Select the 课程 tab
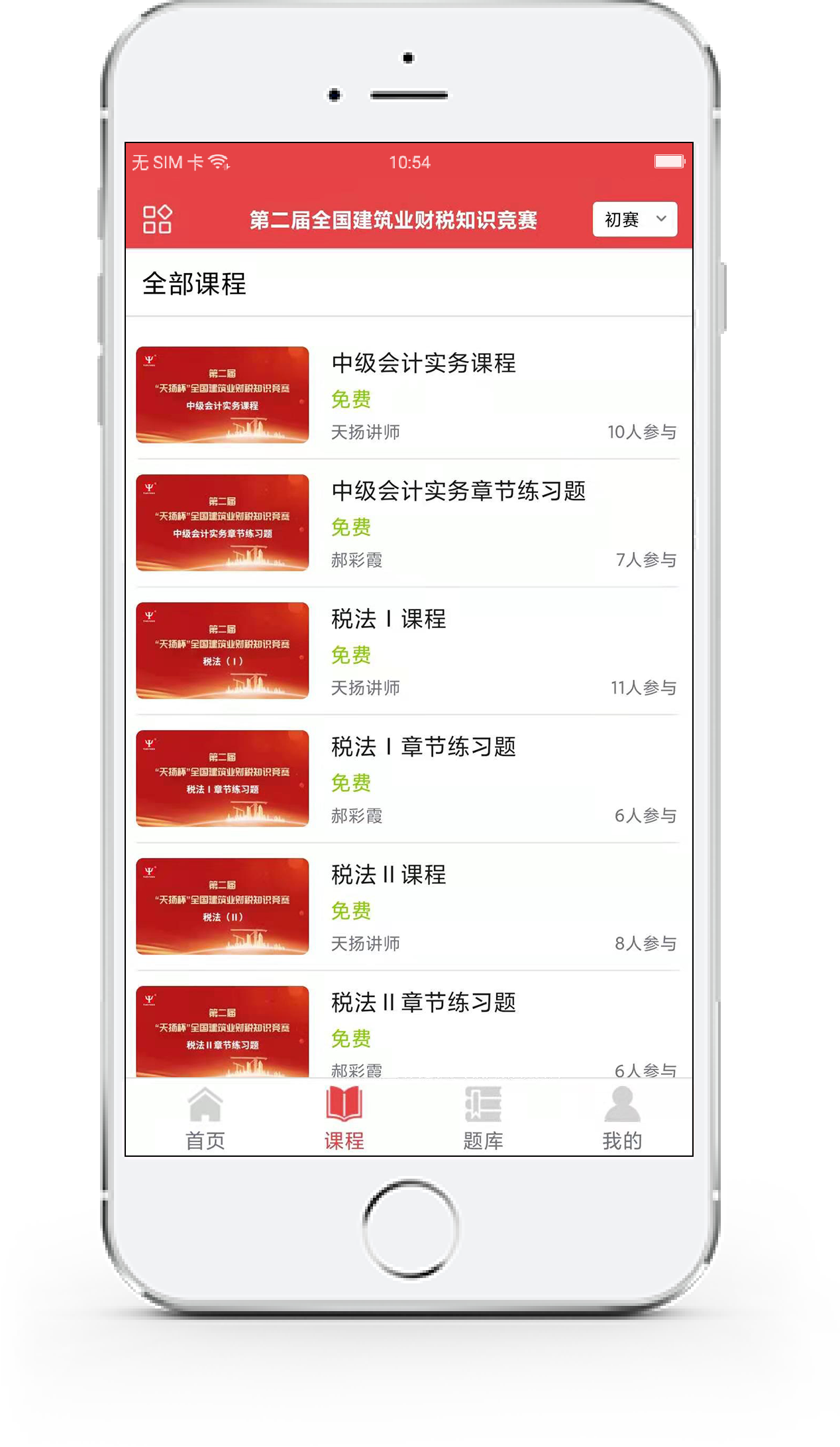The height and width of the screenshot is (1447, 840). click(344, 1118)
